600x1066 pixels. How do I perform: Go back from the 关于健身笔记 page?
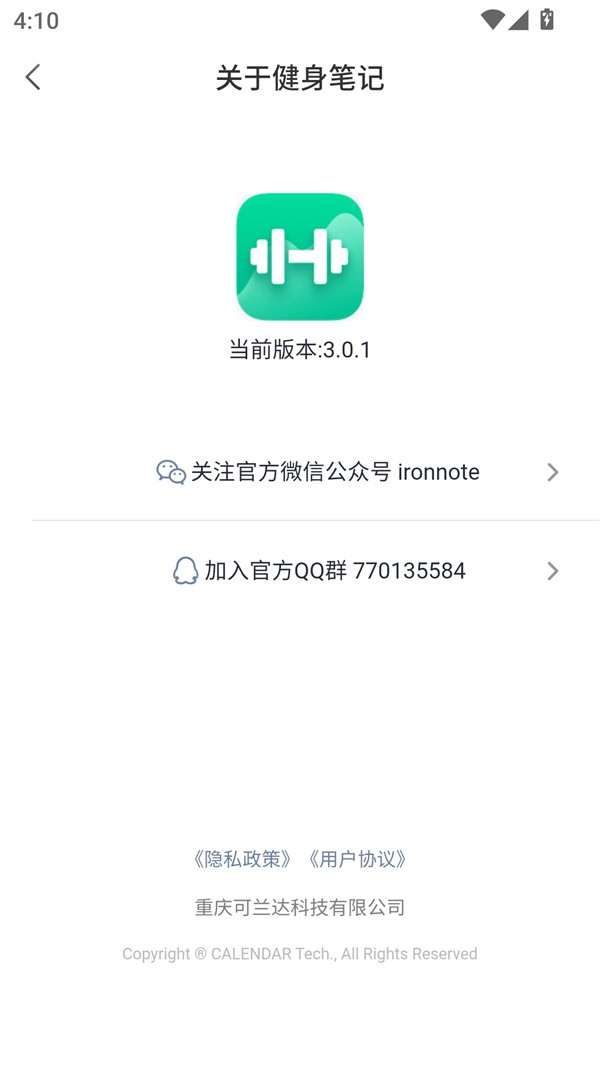coord(33,77)
